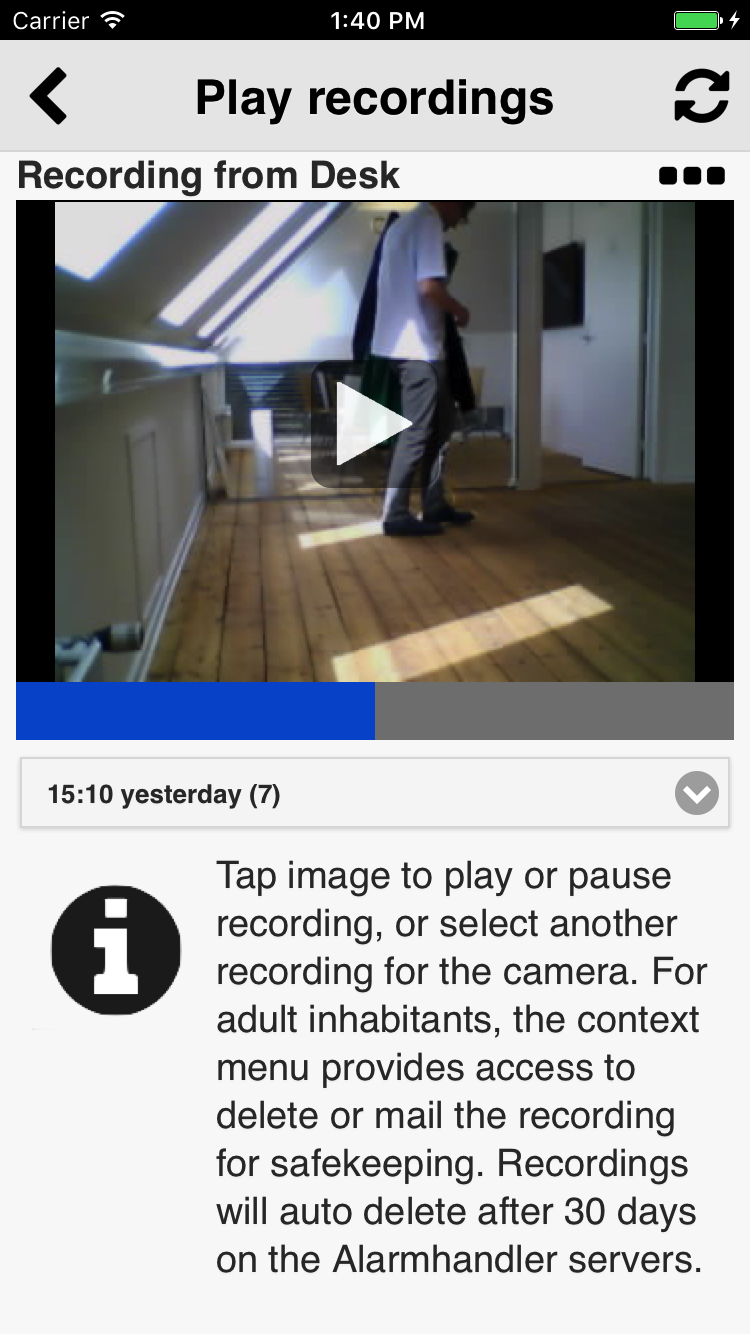Go back using the back arrow
750x1334 pixels.
click(x=49, y=96)
